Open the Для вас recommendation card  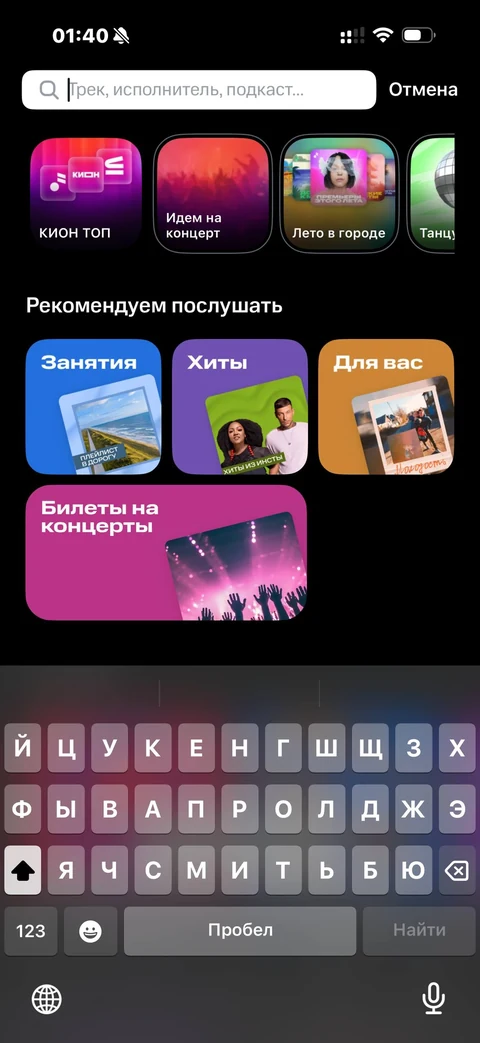(x=386, y=406)
